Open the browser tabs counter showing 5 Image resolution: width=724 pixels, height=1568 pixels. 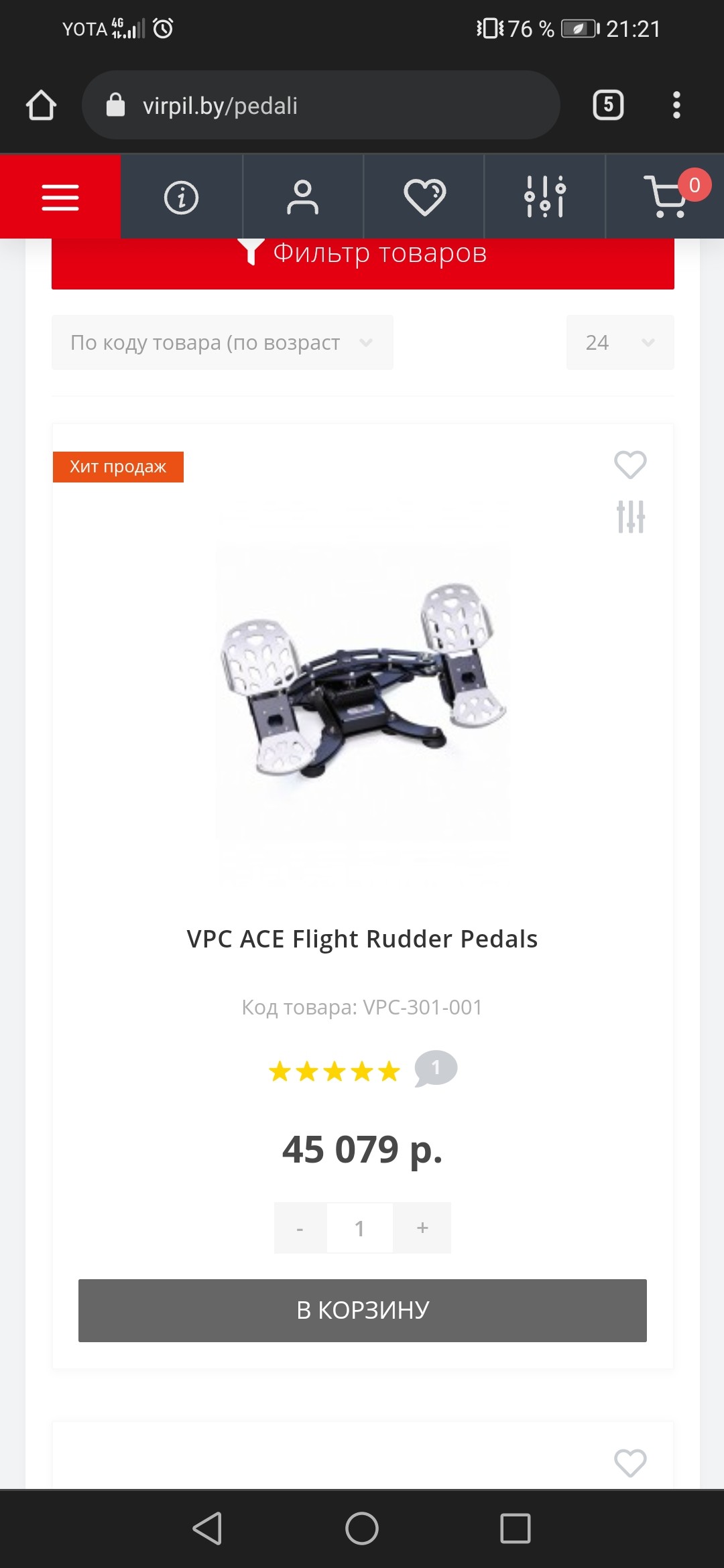[x=608, y=105]
